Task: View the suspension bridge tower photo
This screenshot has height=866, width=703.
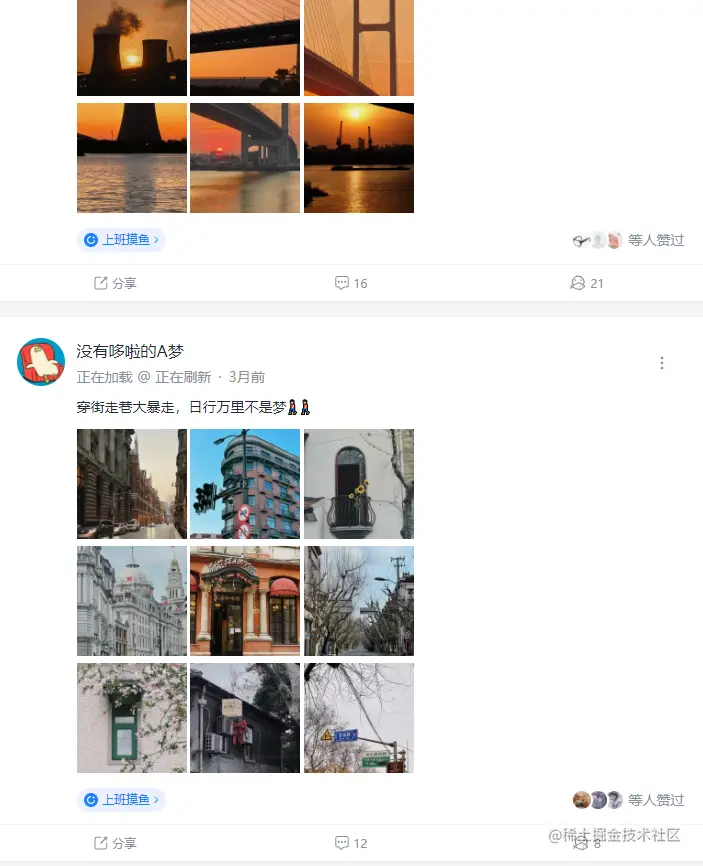Action: click(x=358, y=48)
